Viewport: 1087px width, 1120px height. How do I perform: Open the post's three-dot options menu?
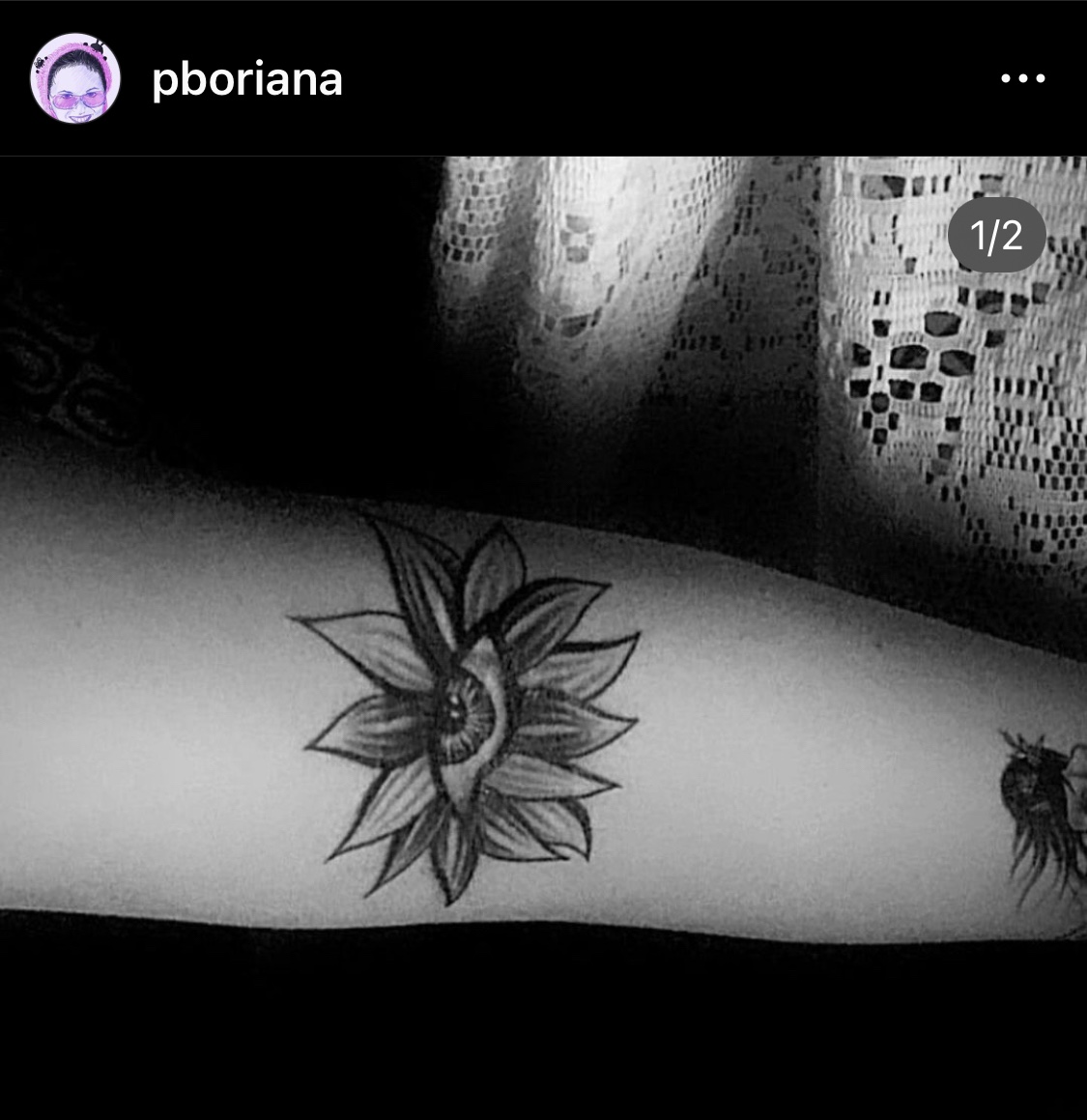click(x=1022, y=78)
